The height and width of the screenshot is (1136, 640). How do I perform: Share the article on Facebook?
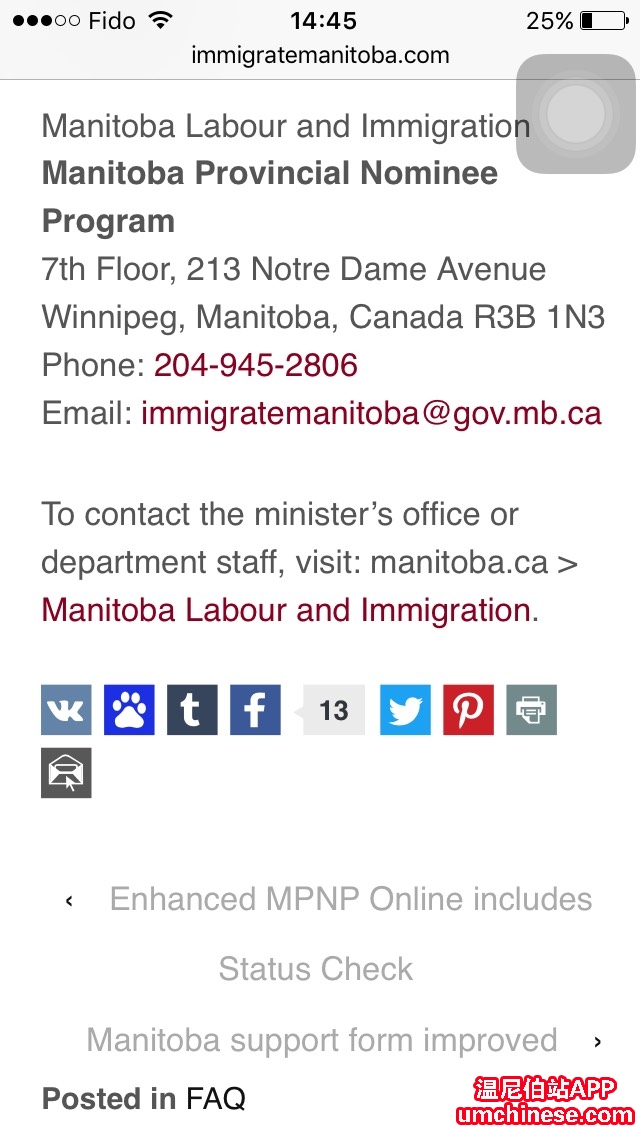click(255, 710)
